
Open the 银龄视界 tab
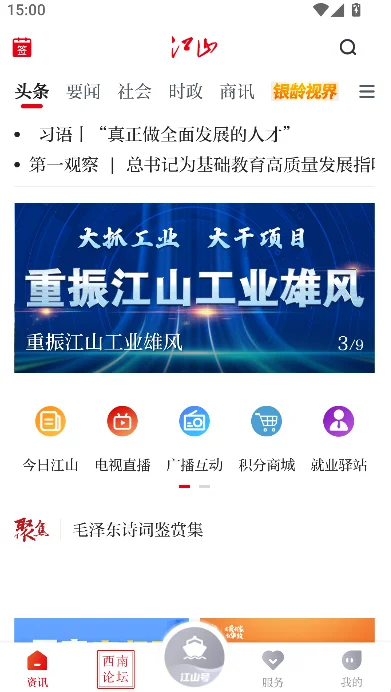click(305, 92)
